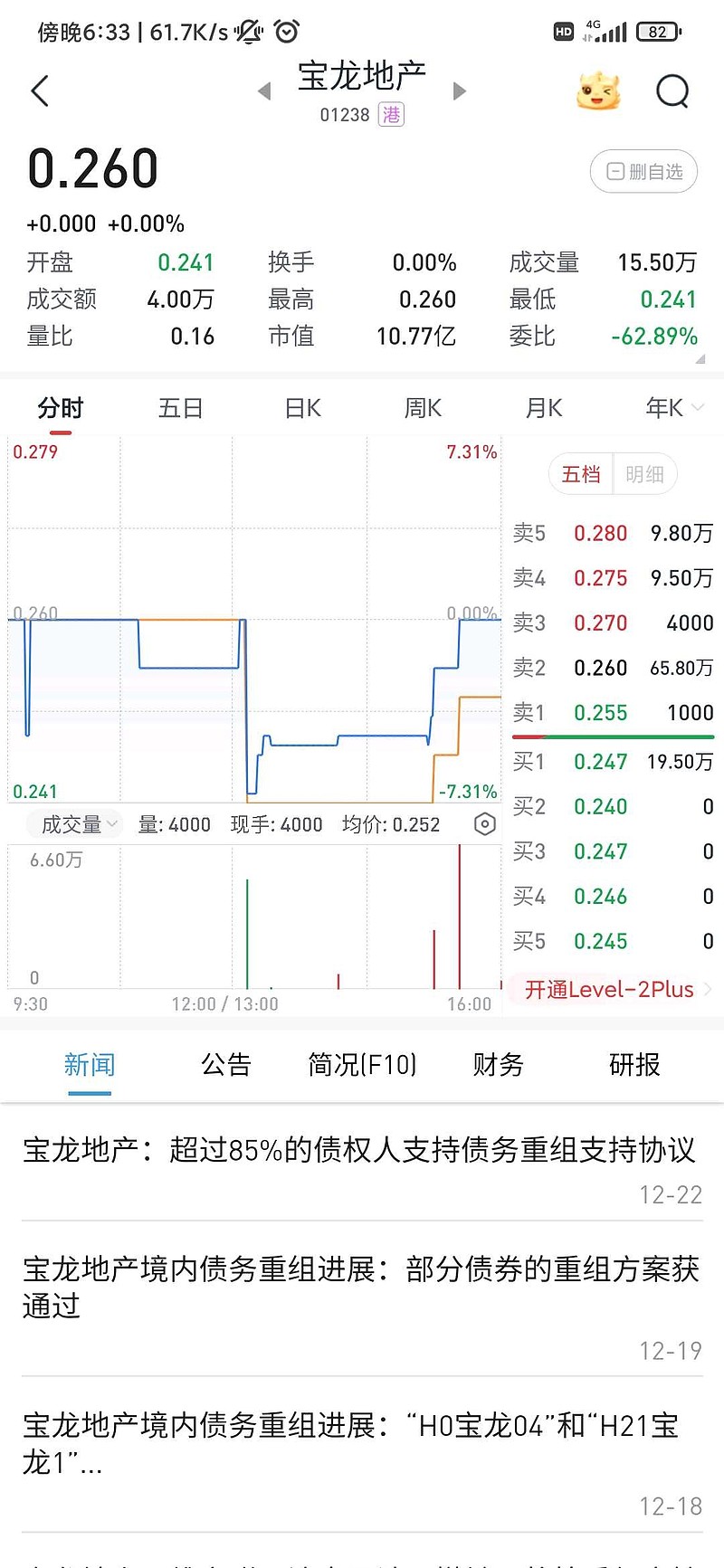This screenshot has height=1568, width=724.
Task: Switch to the 五日 chart tab
Action: [x=181, y=409]
